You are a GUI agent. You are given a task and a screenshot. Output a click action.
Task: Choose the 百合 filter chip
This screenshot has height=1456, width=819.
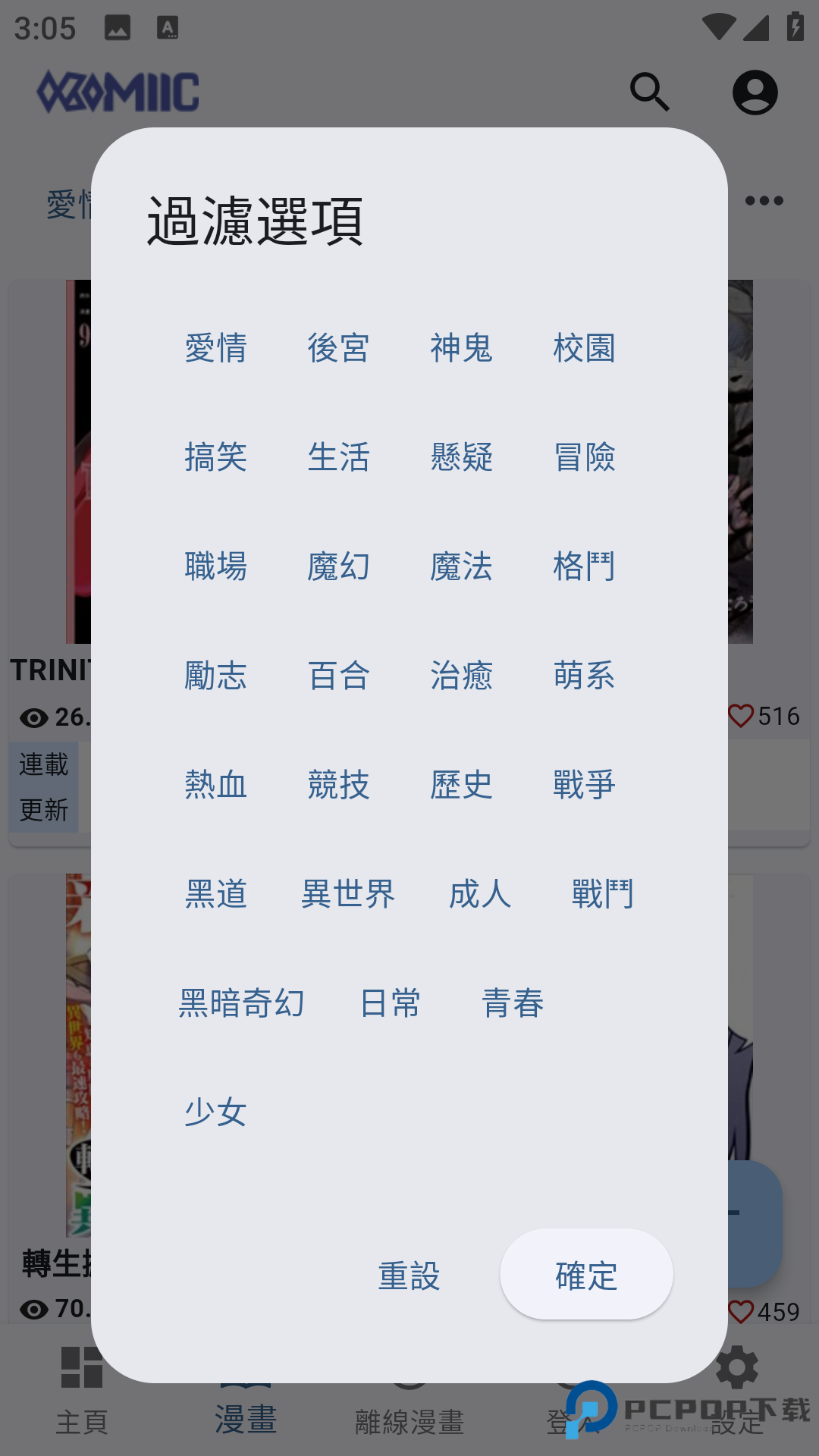338,676
